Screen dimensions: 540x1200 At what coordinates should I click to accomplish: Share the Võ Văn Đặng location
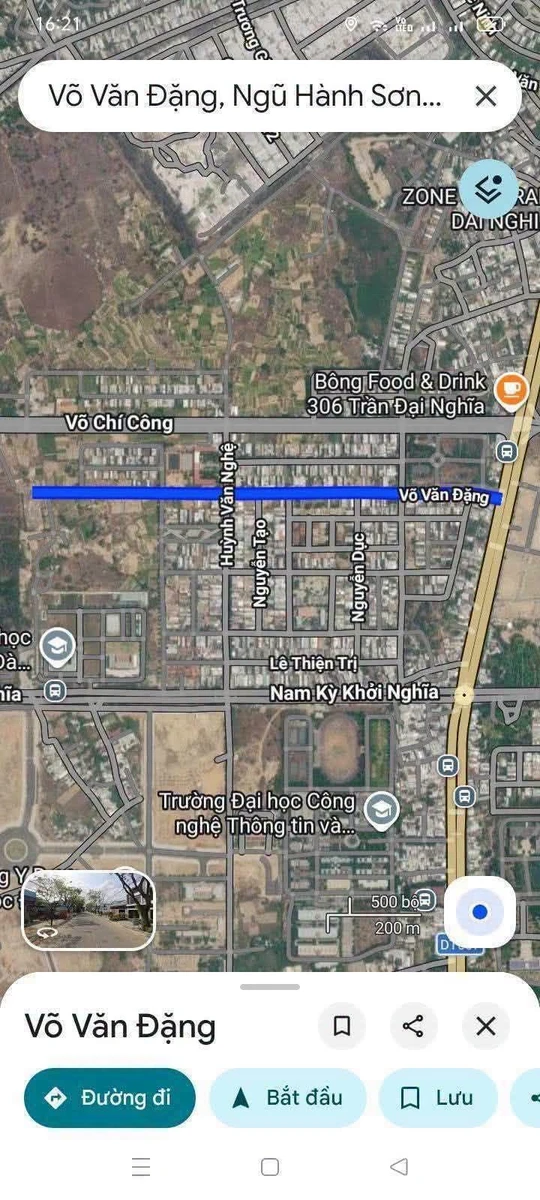pyautogui.click(x=413, y=1026)
